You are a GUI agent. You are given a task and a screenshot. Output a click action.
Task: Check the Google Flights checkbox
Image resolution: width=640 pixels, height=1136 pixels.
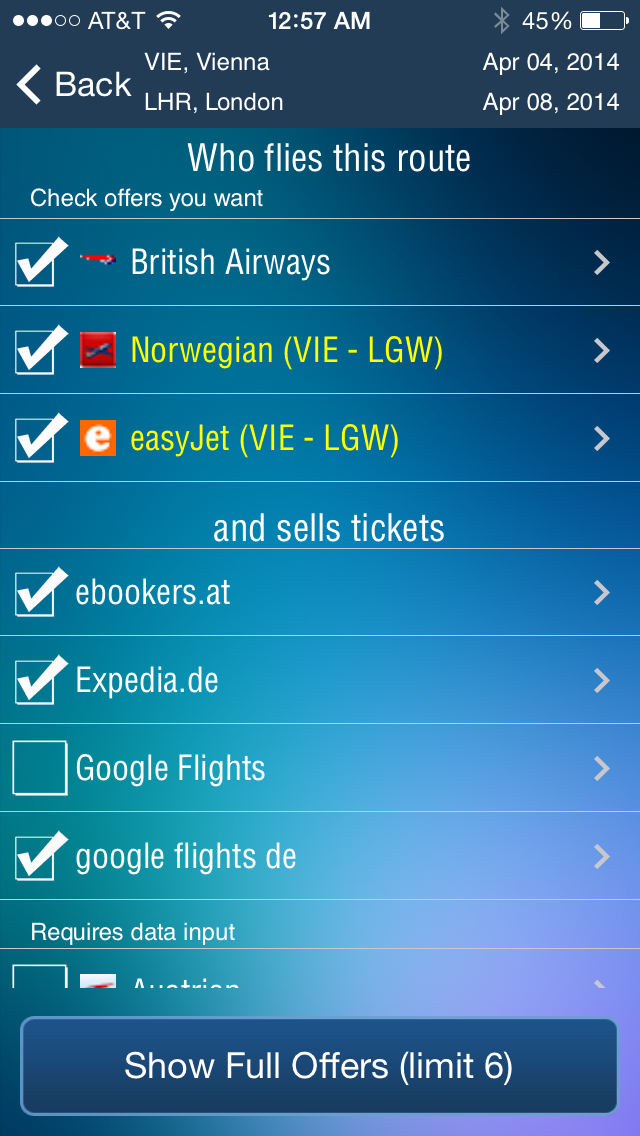[40, 769]
